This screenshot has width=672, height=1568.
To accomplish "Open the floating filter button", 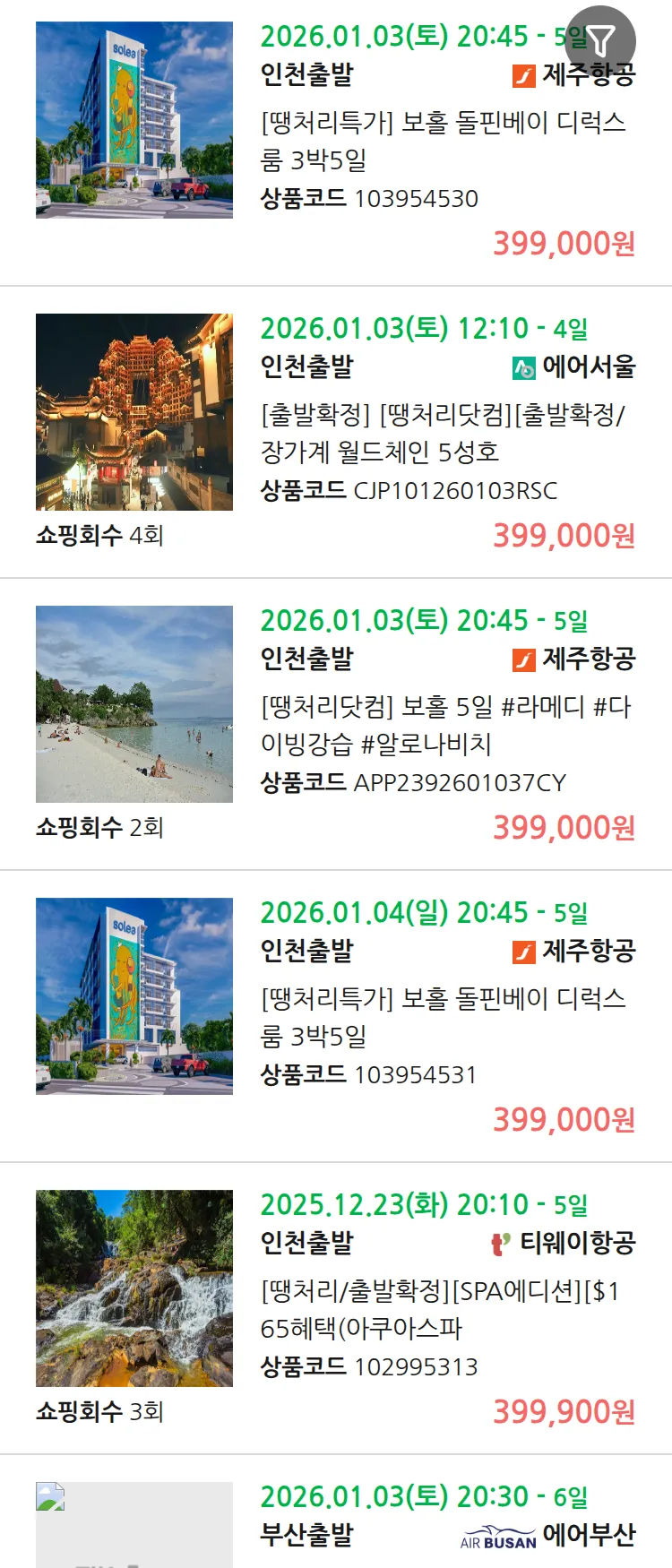I will pyautogui.click(x=601, y=40).
